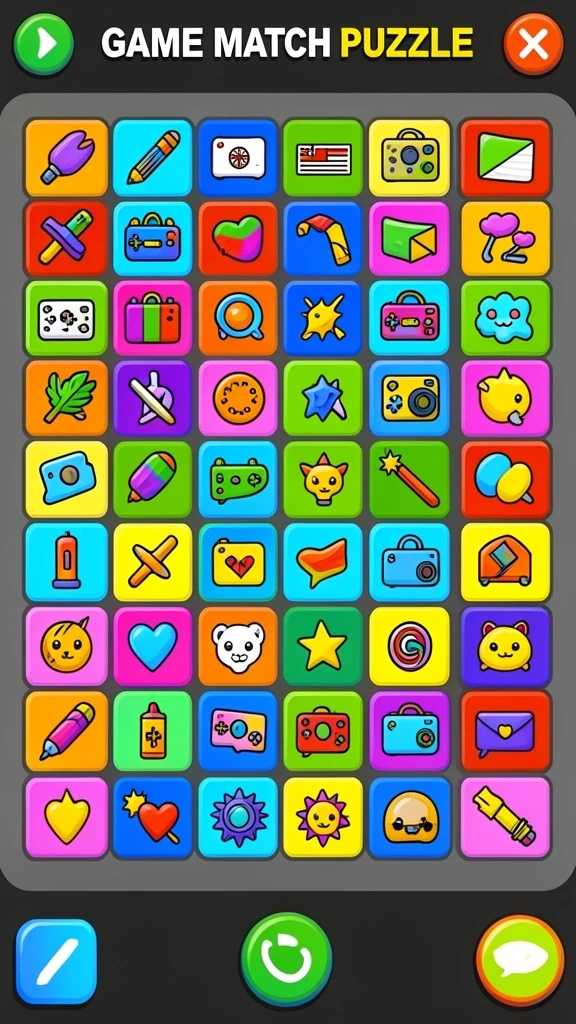Tap the blue heart tile on magenta
Viewport: 576px width, 1024px height.
point(153,647)
